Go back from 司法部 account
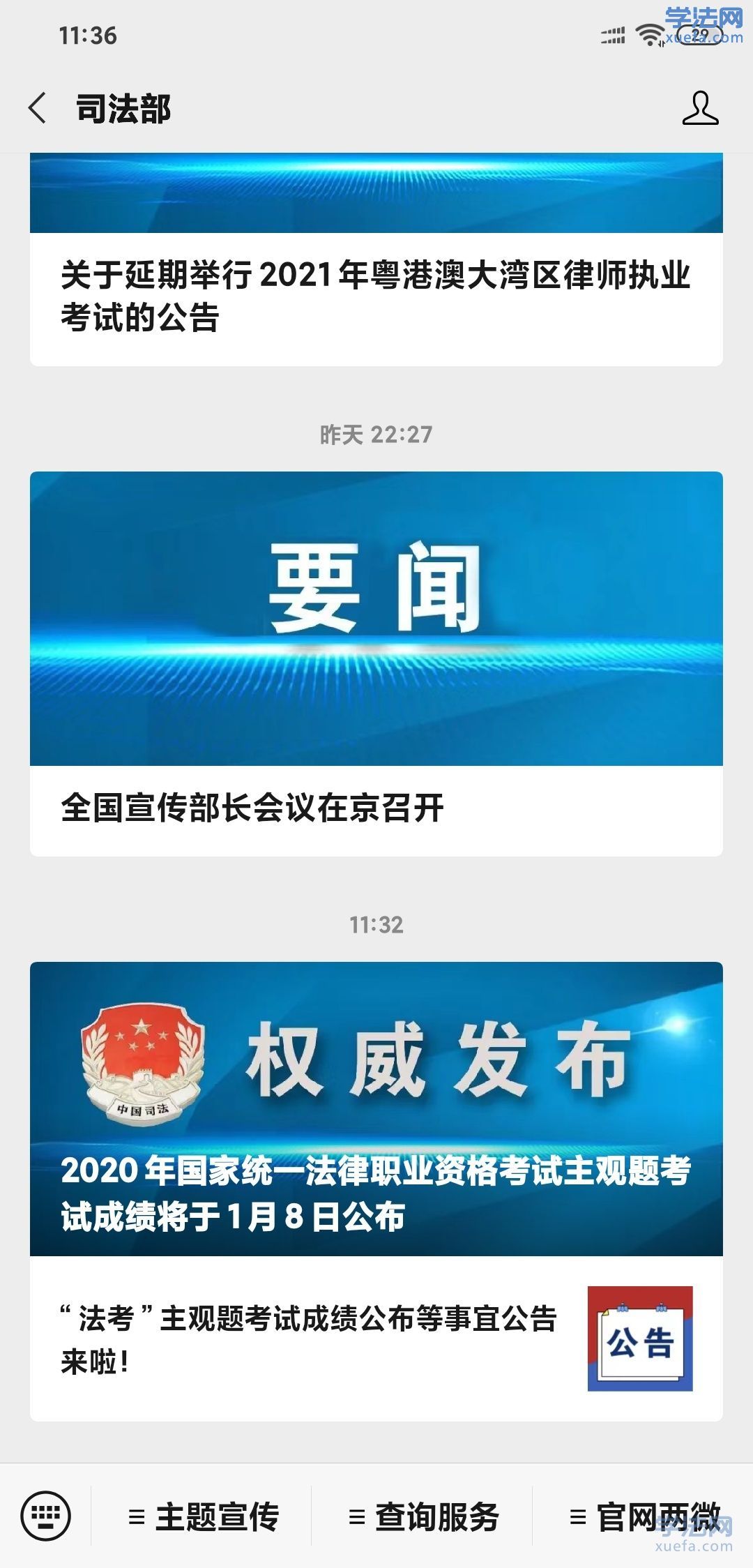 click(x=38, y=108)
